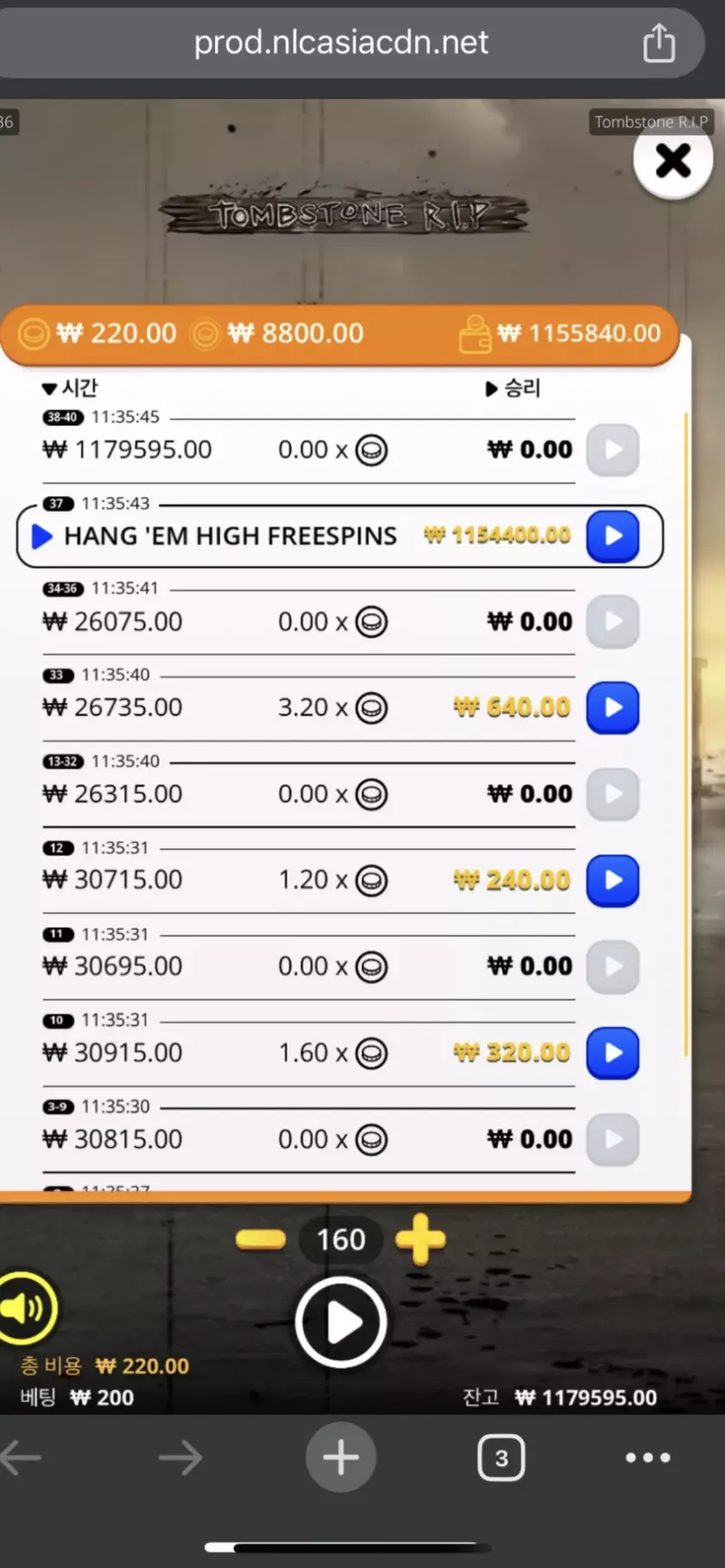Go back to the previous page
725x1568 pixels.
tap(21, 1458)
